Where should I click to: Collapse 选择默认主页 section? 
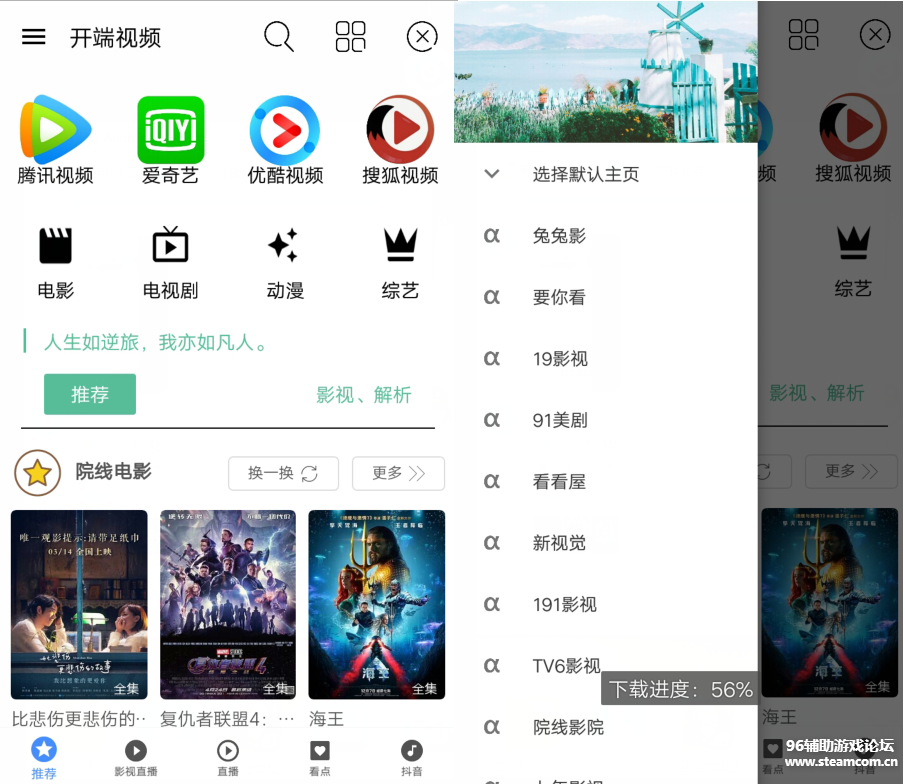point(491,174)
